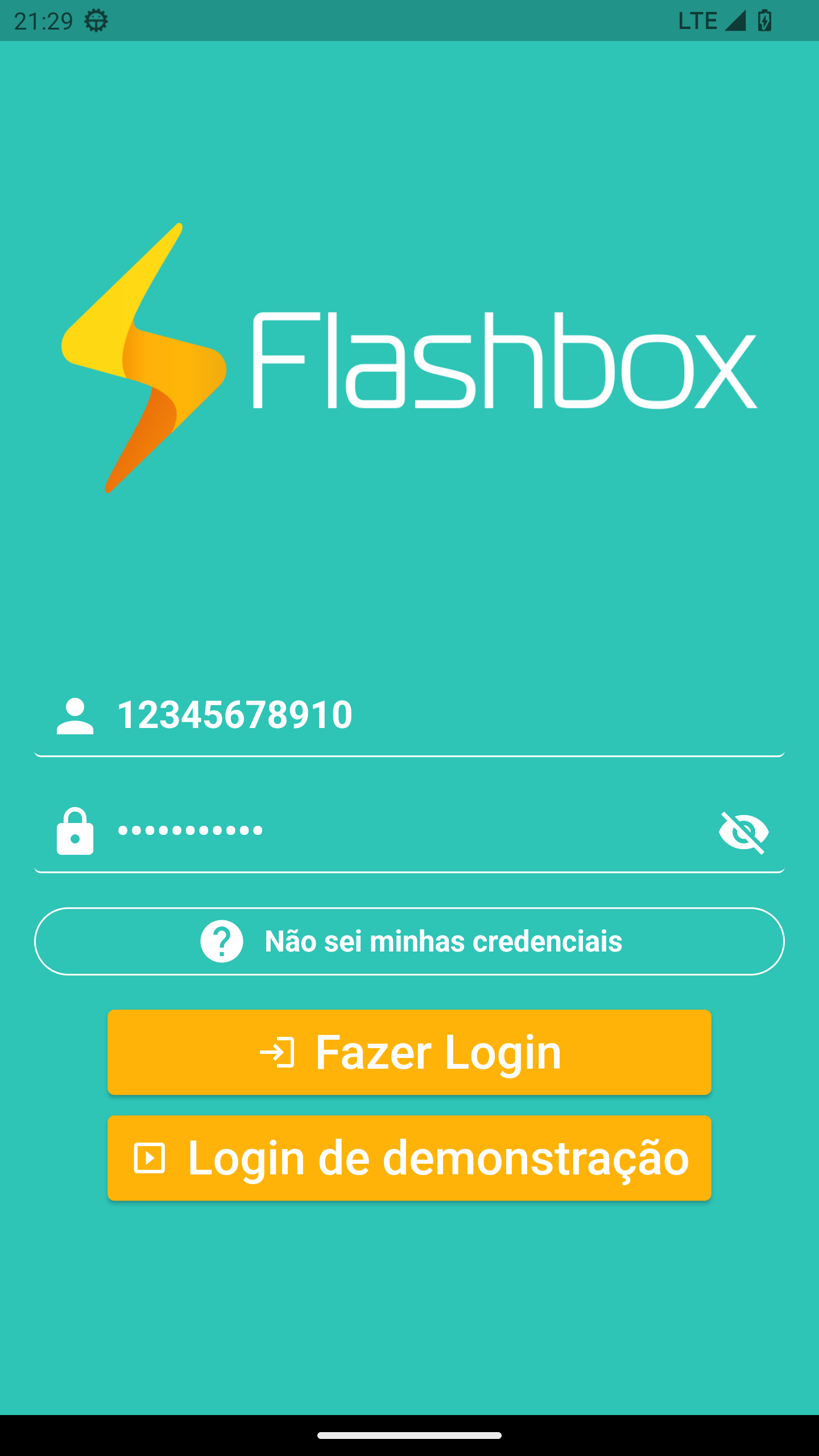Viewport: 819px width, 1456px height.
Task: Start Login de demonstração
Action: point(409,1158)
